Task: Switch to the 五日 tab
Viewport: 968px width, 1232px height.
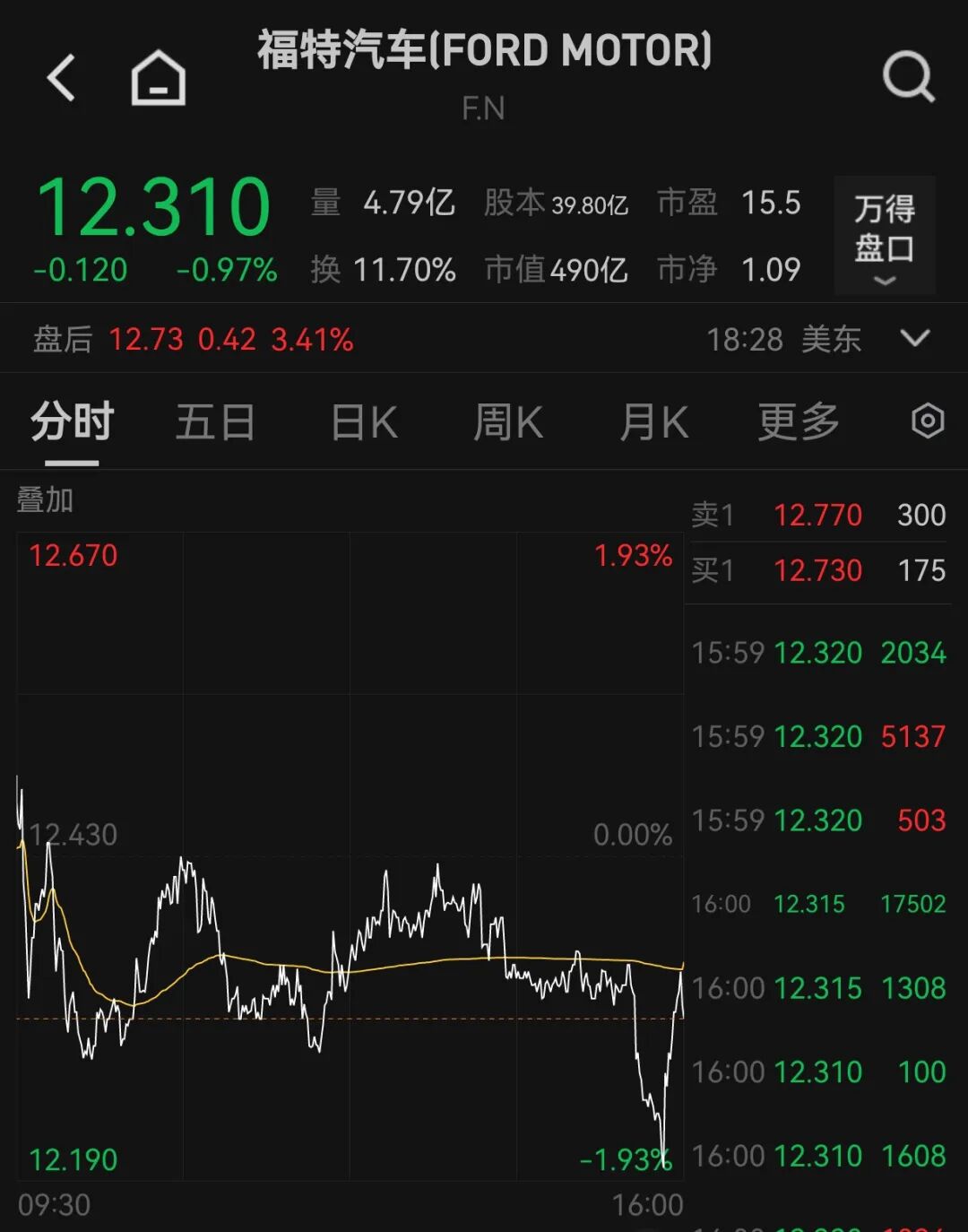Action: coord(215,421)
